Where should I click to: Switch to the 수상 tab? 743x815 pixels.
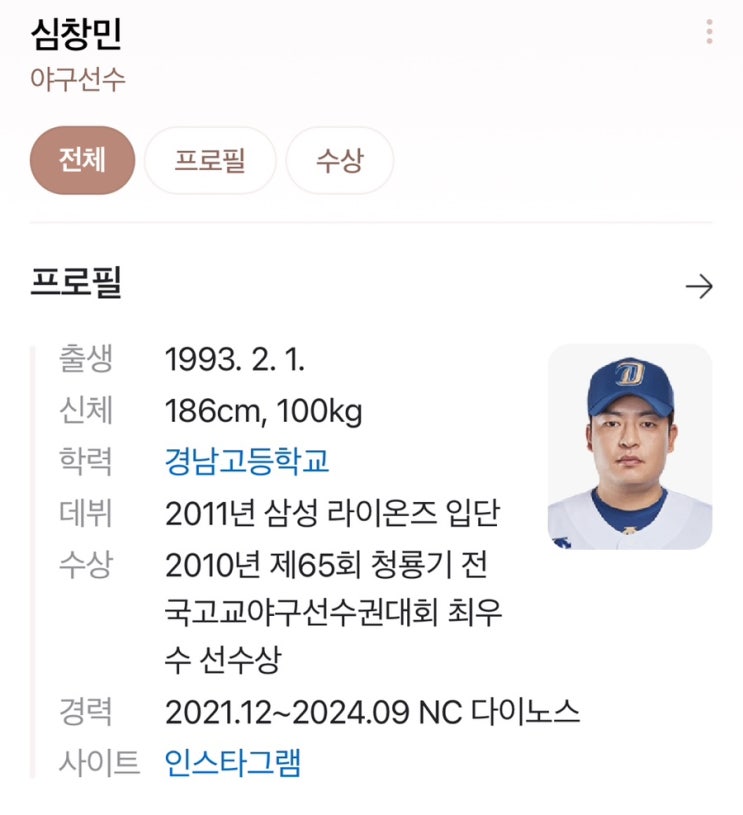point(340,160)
